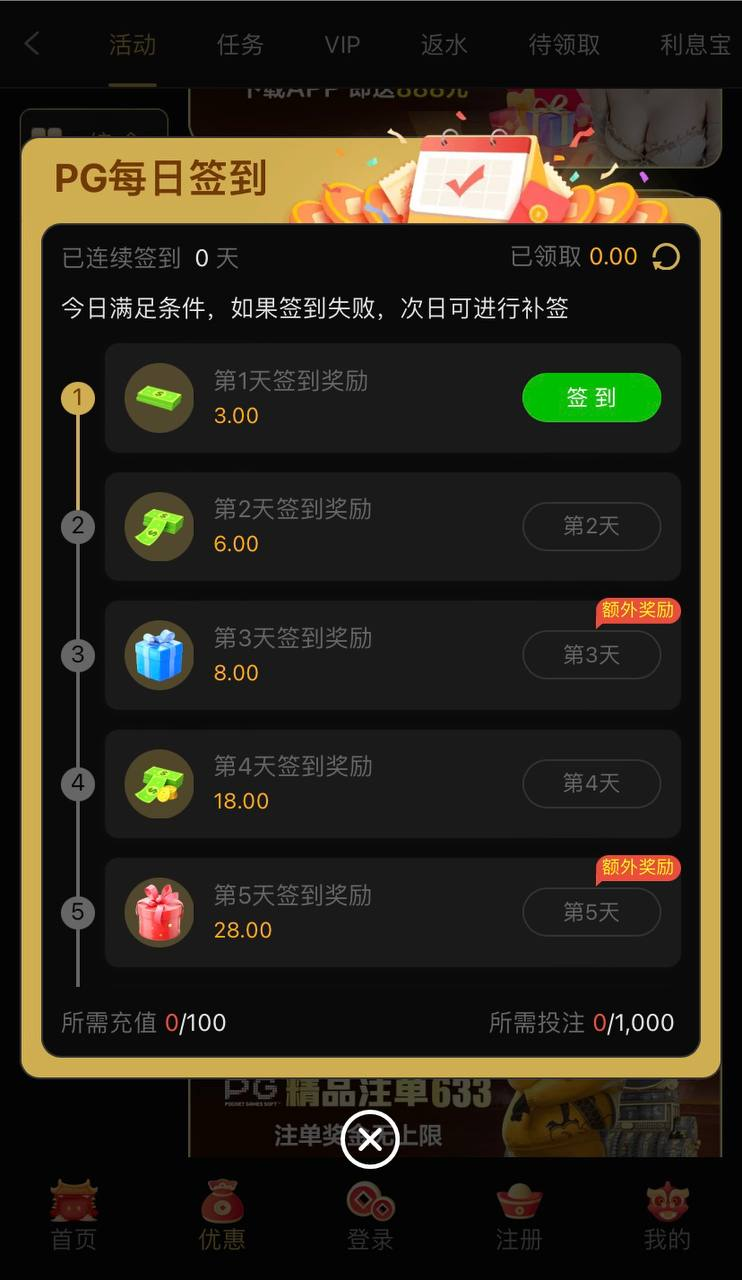The height and width of the screenshot is (1280, 742).
Task: Go back with the top-left arrow
Action: (x=32, y=44)
